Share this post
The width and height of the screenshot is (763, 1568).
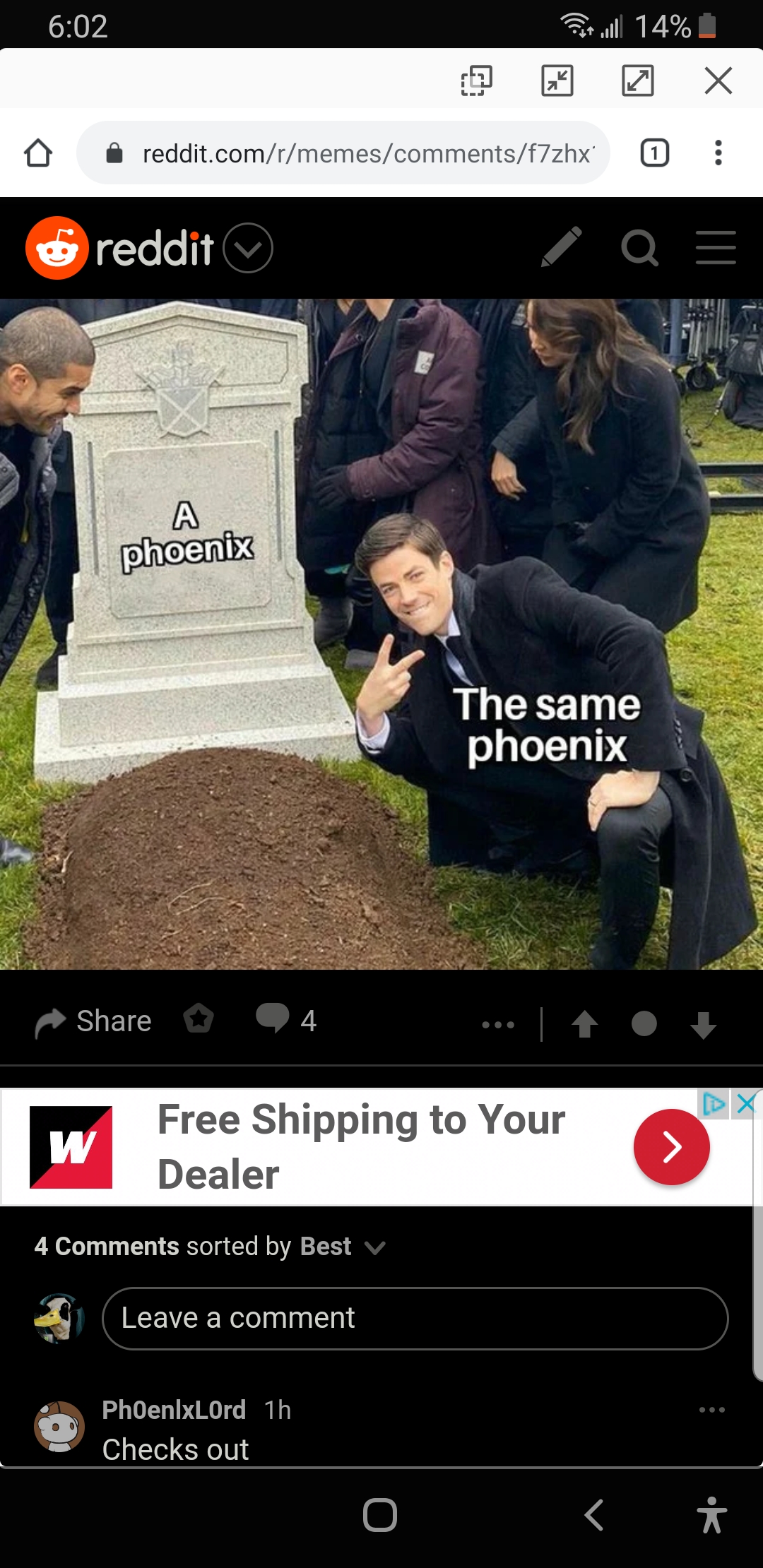[94, 1021]
